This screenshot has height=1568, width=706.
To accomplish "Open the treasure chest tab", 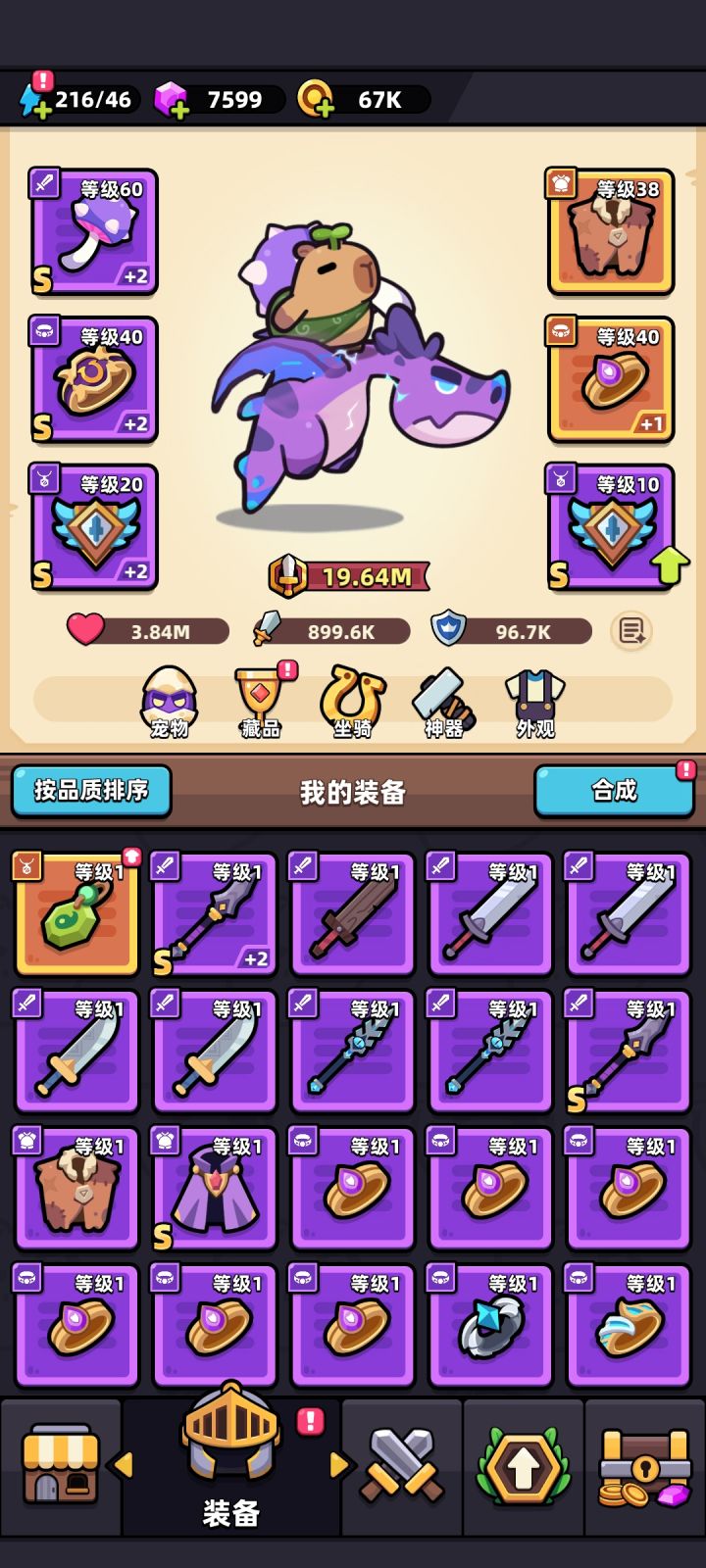I will (x=644, y=1466).
